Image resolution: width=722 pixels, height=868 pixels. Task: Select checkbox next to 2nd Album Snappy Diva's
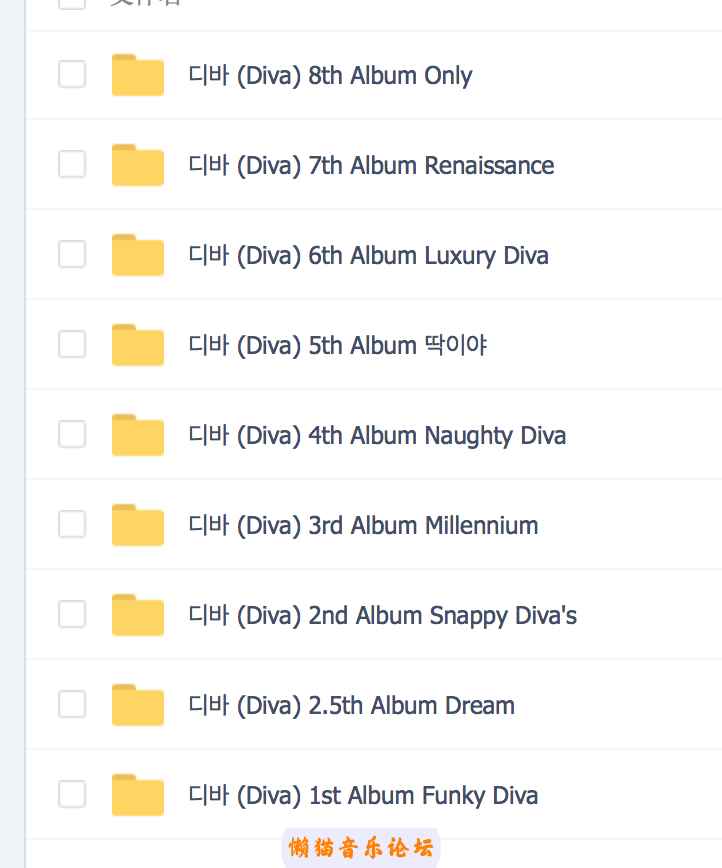click(x=72, y=614)
